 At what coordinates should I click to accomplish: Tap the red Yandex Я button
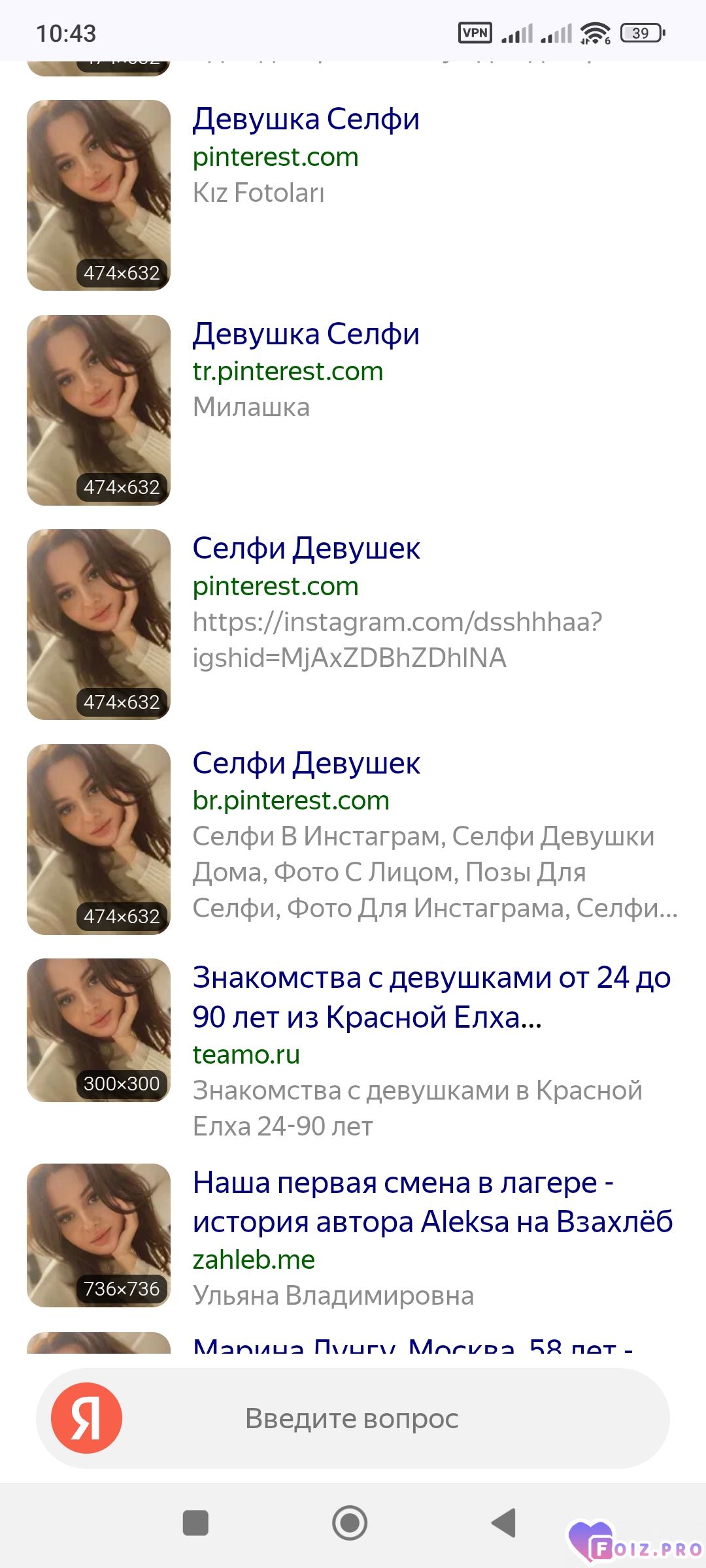coord(86,1418)
